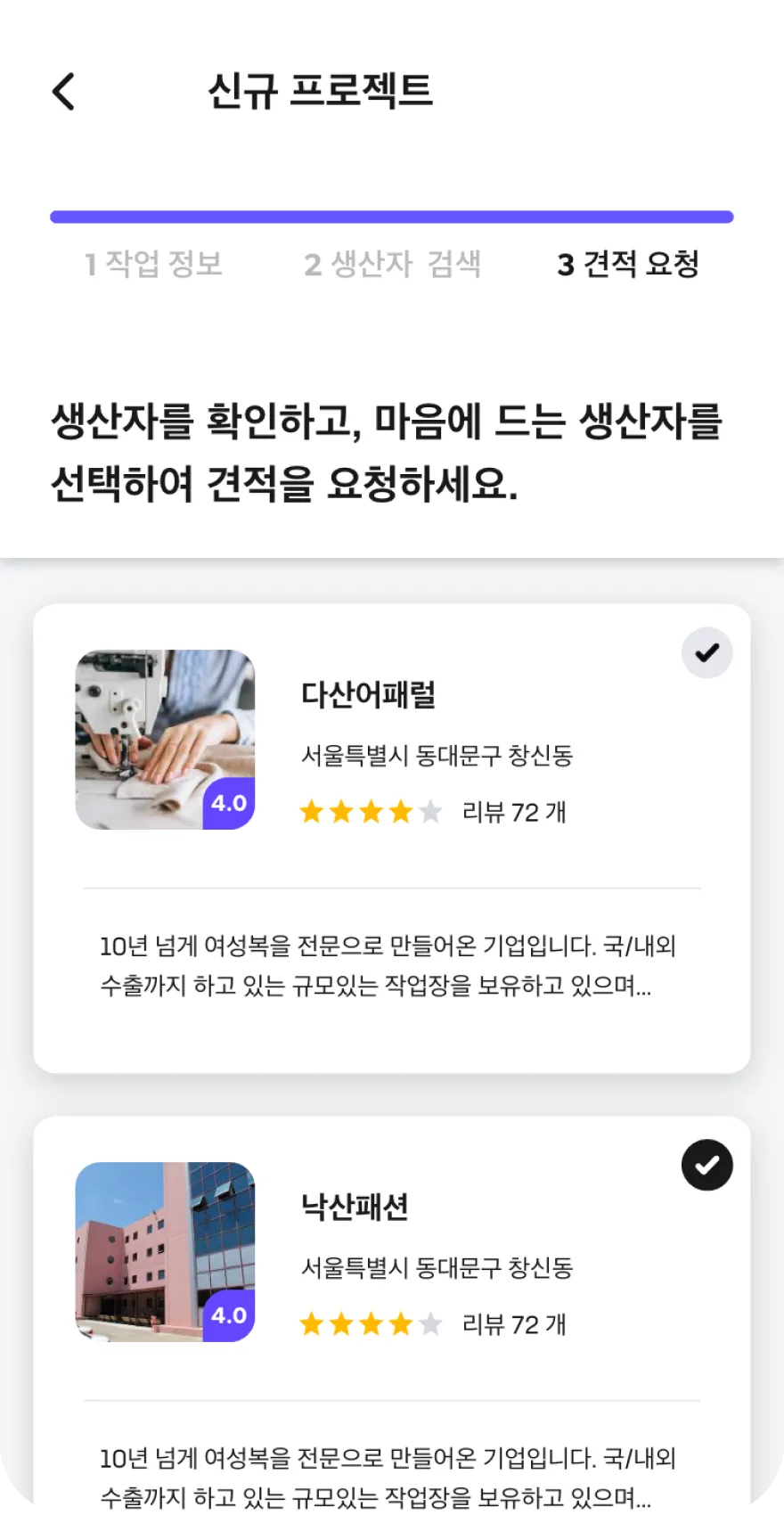This screenshot has width=784, height=1515.
Task: Switch to step 2 생산자 검색
Action: coord(392,264)
